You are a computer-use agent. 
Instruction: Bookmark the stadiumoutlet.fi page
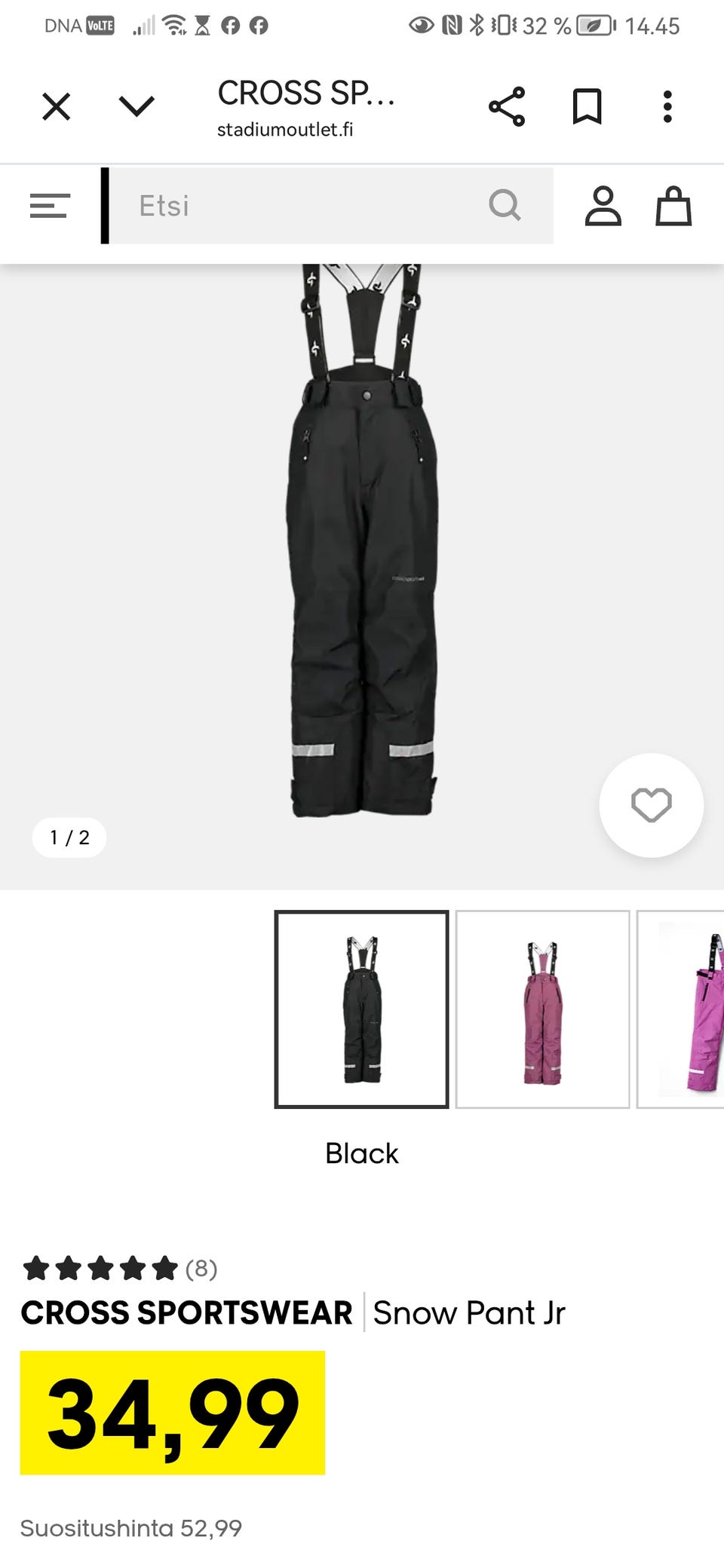587,106
